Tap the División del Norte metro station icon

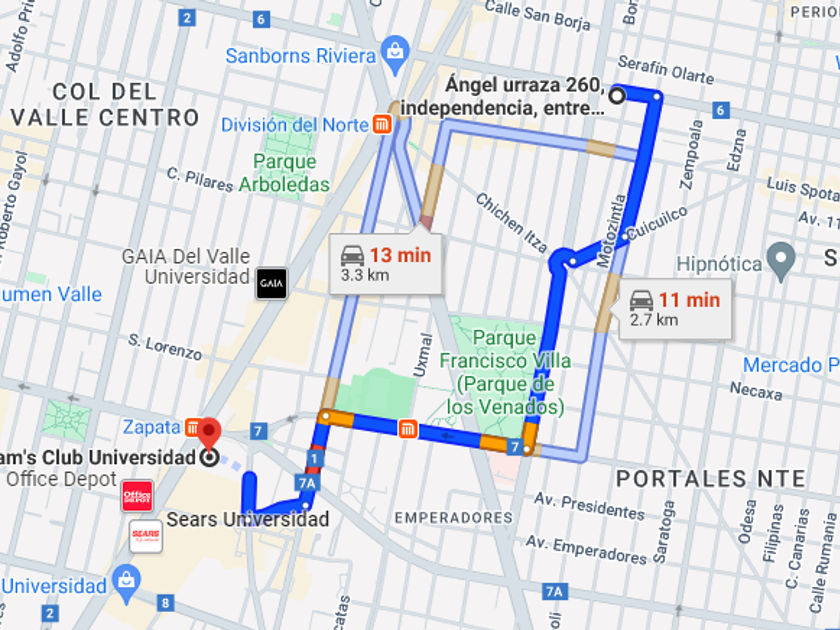[x=382, y=125]
